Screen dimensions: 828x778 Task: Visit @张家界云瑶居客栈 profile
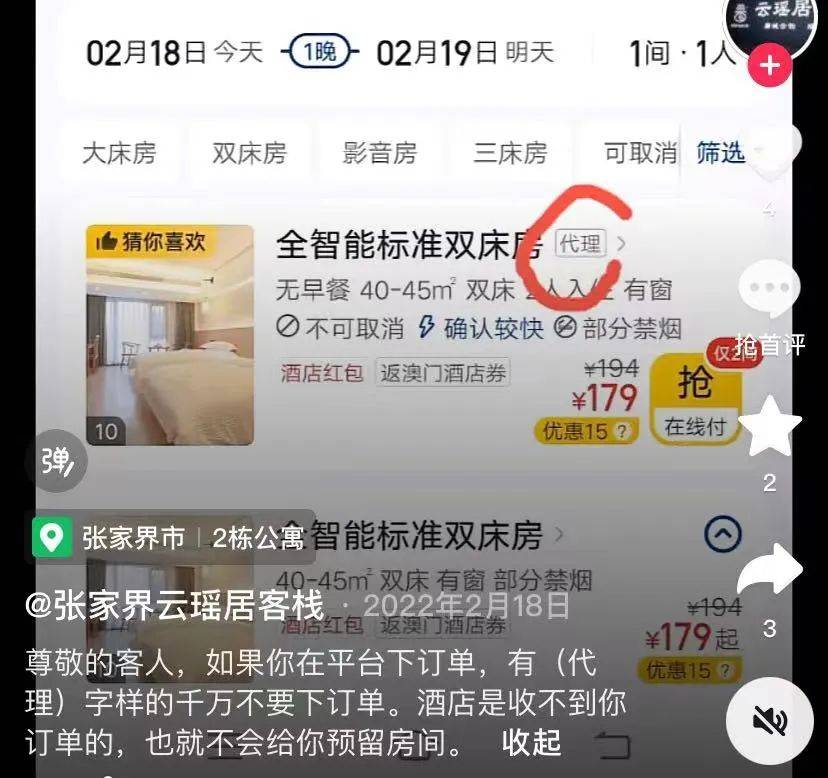(175, 605)
